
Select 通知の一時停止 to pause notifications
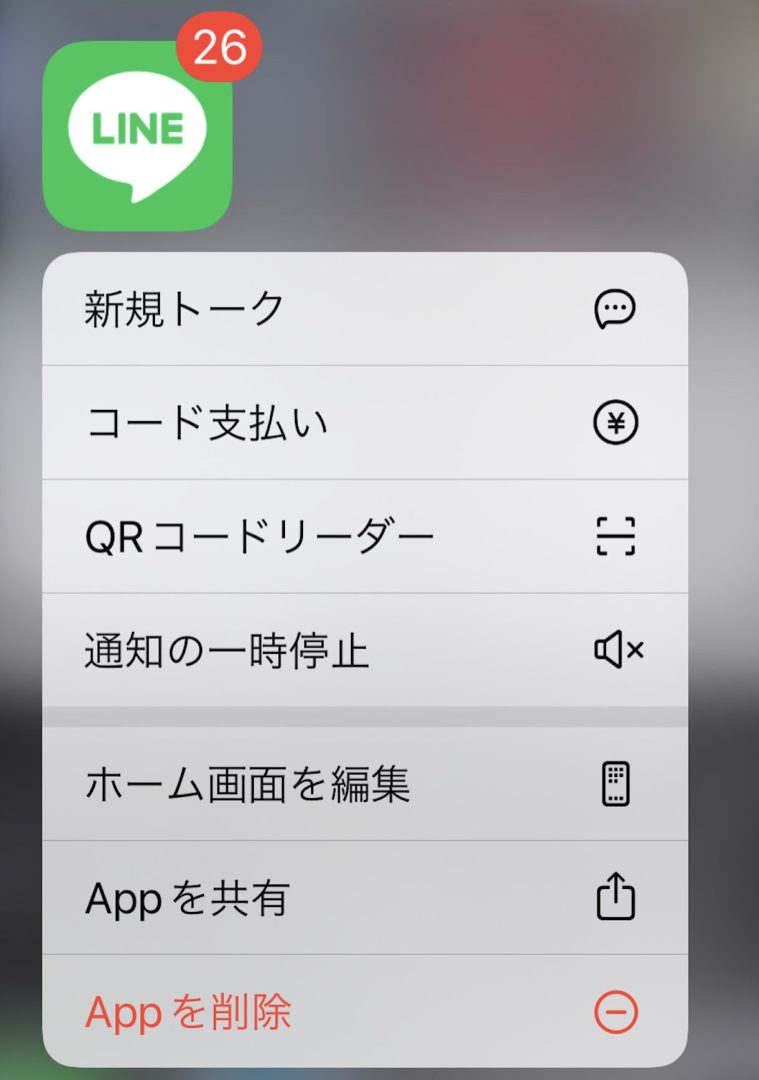click(x=364, y=651)
